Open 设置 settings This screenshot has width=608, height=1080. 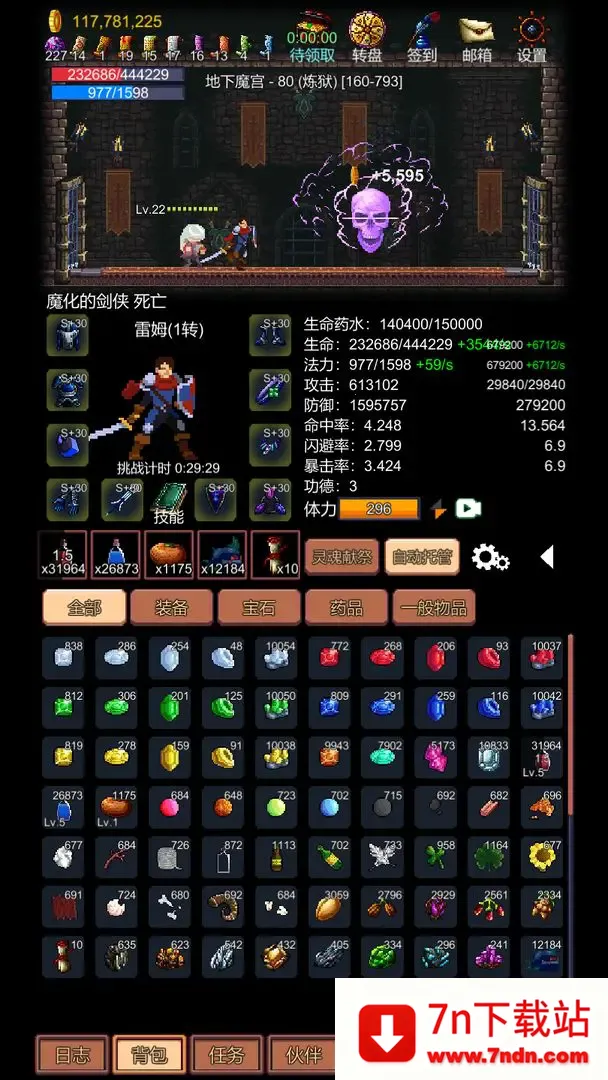tap(532, 37)
